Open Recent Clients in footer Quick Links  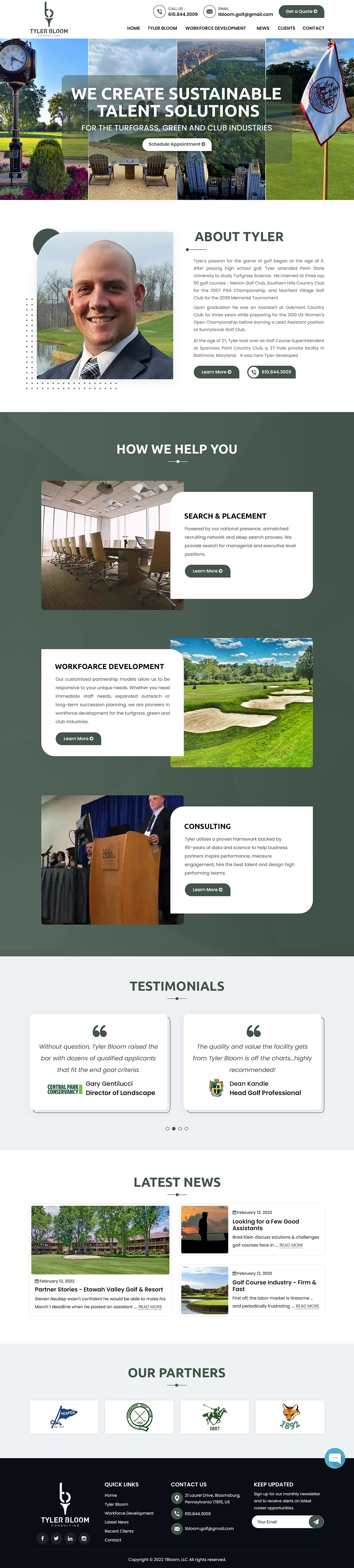[119, 1531]
